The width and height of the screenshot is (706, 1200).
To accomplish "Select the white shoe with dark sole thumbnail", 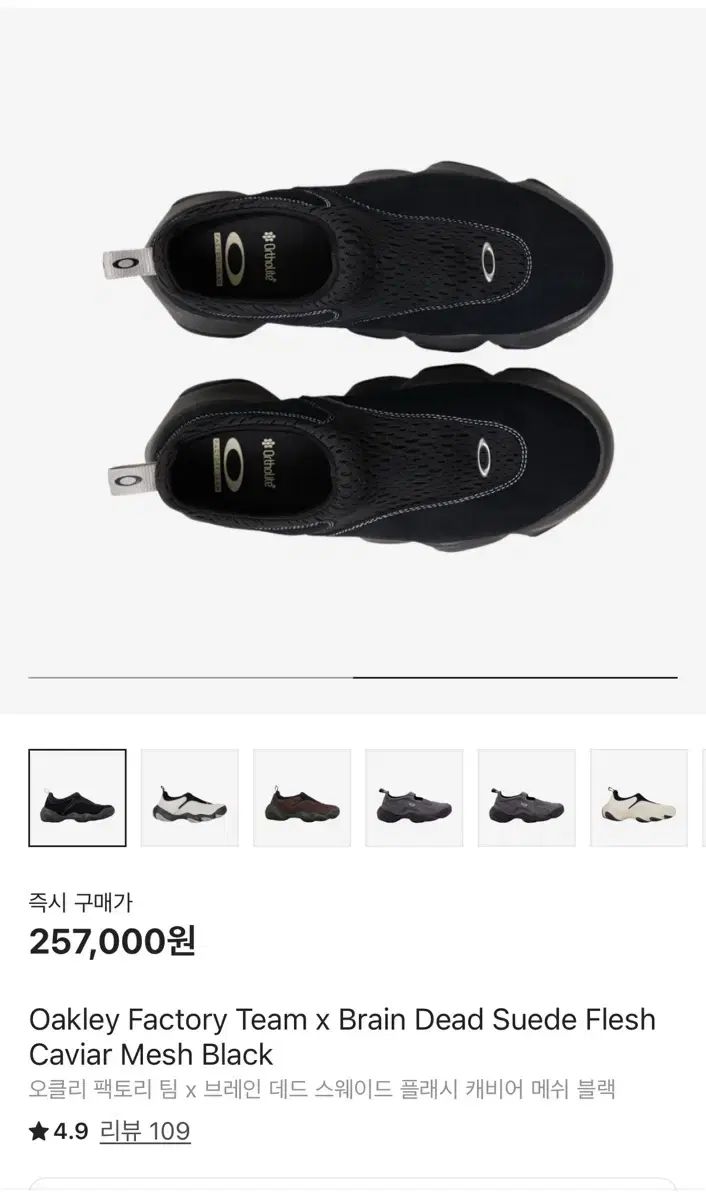I will 190,798.
